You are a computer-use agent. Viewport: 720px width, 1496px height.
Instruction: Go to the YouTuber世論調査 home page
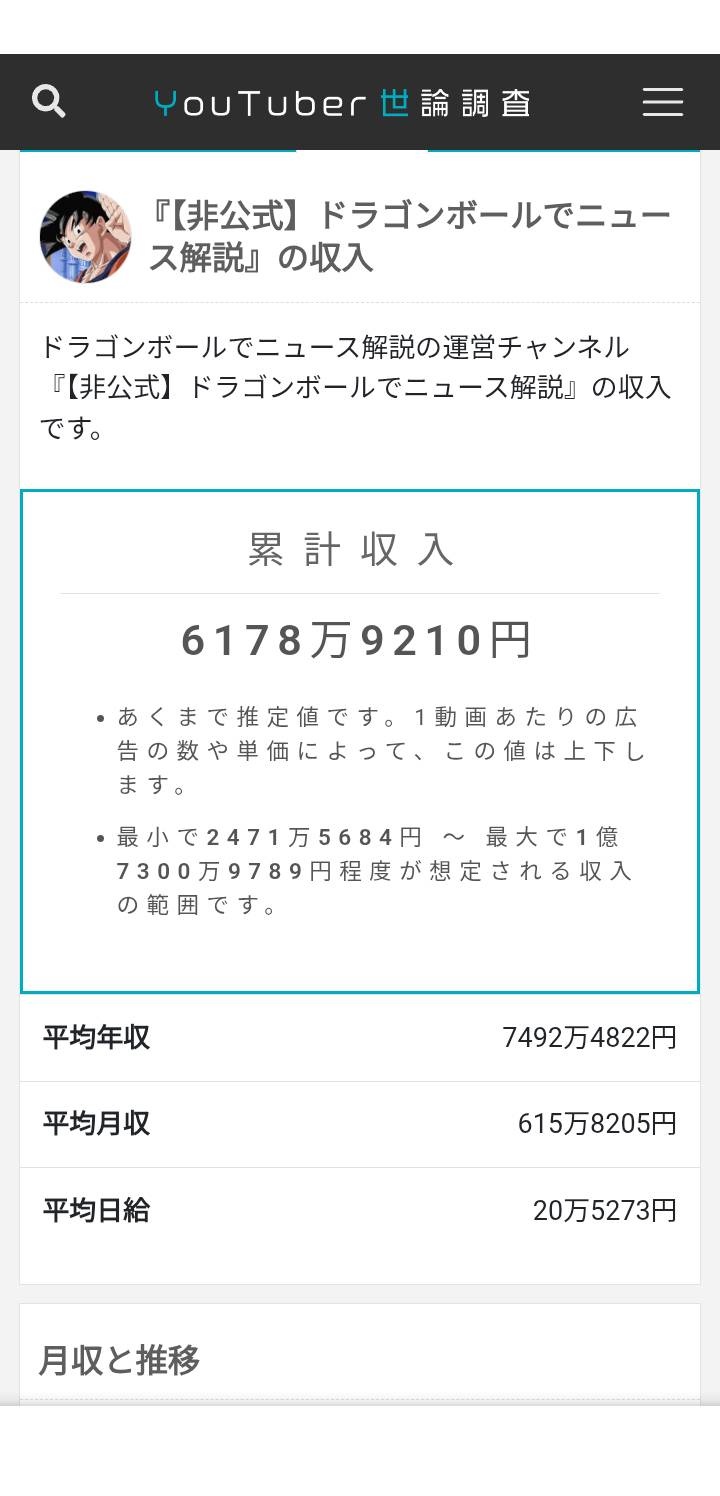point(343,103)
